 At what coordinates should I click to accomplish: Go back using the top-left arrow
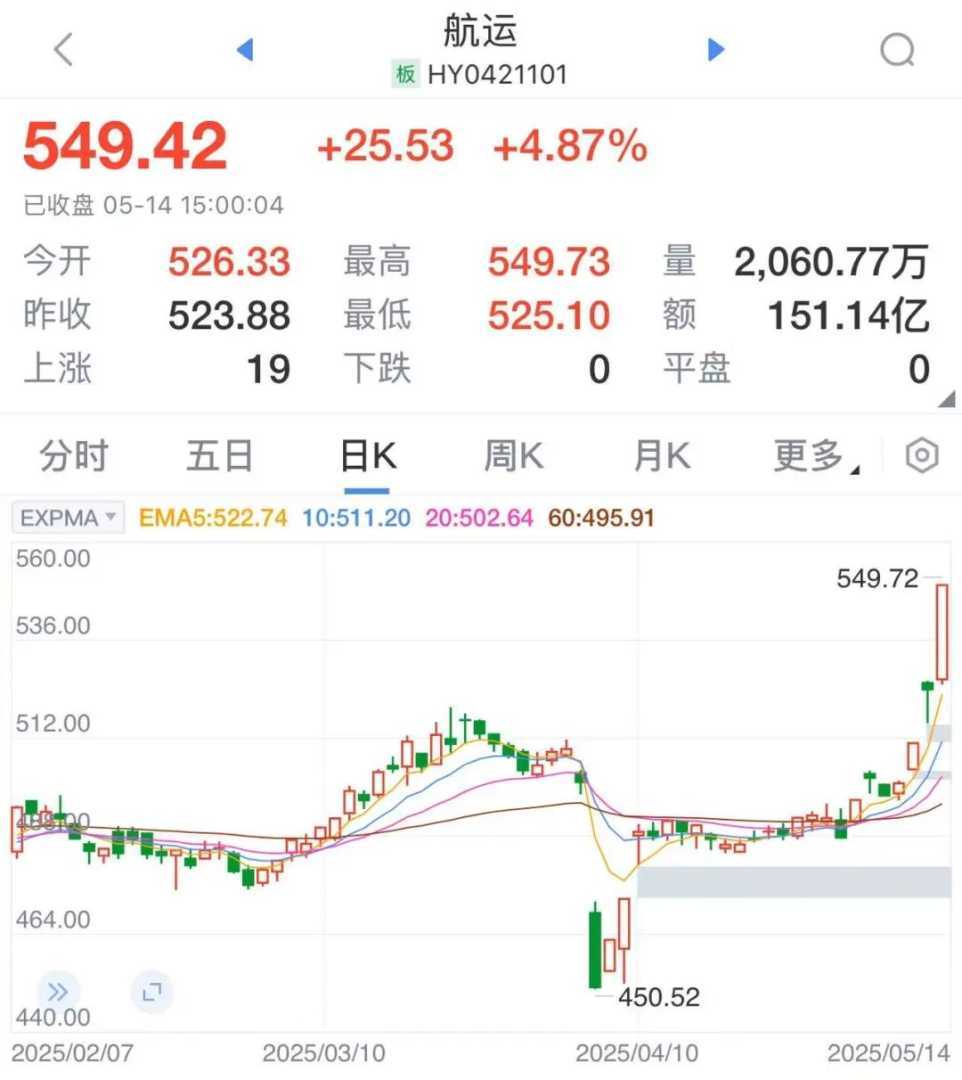tap(64, 49)
